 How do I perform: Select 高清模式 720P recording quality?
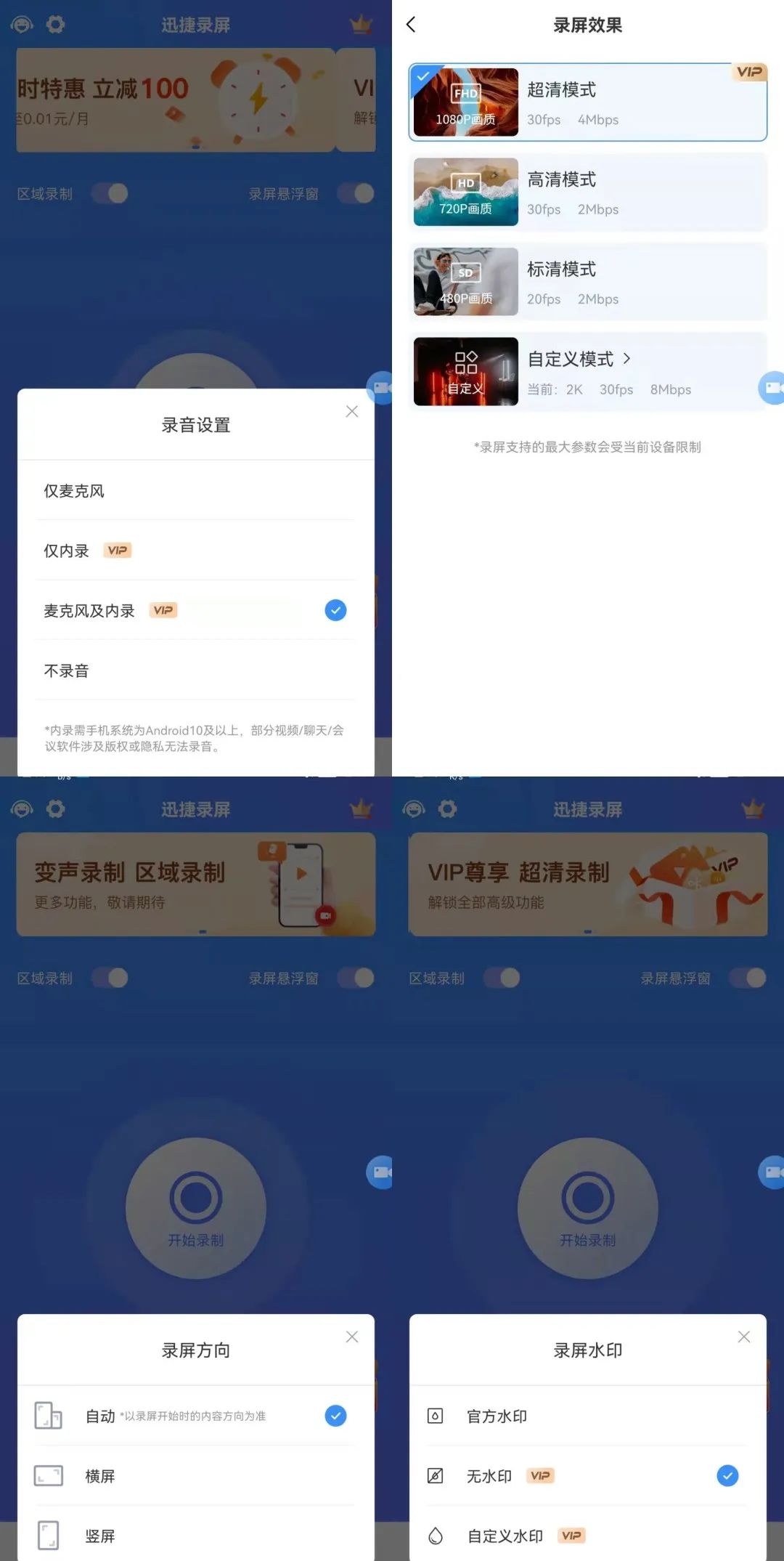tap(588, 192)
